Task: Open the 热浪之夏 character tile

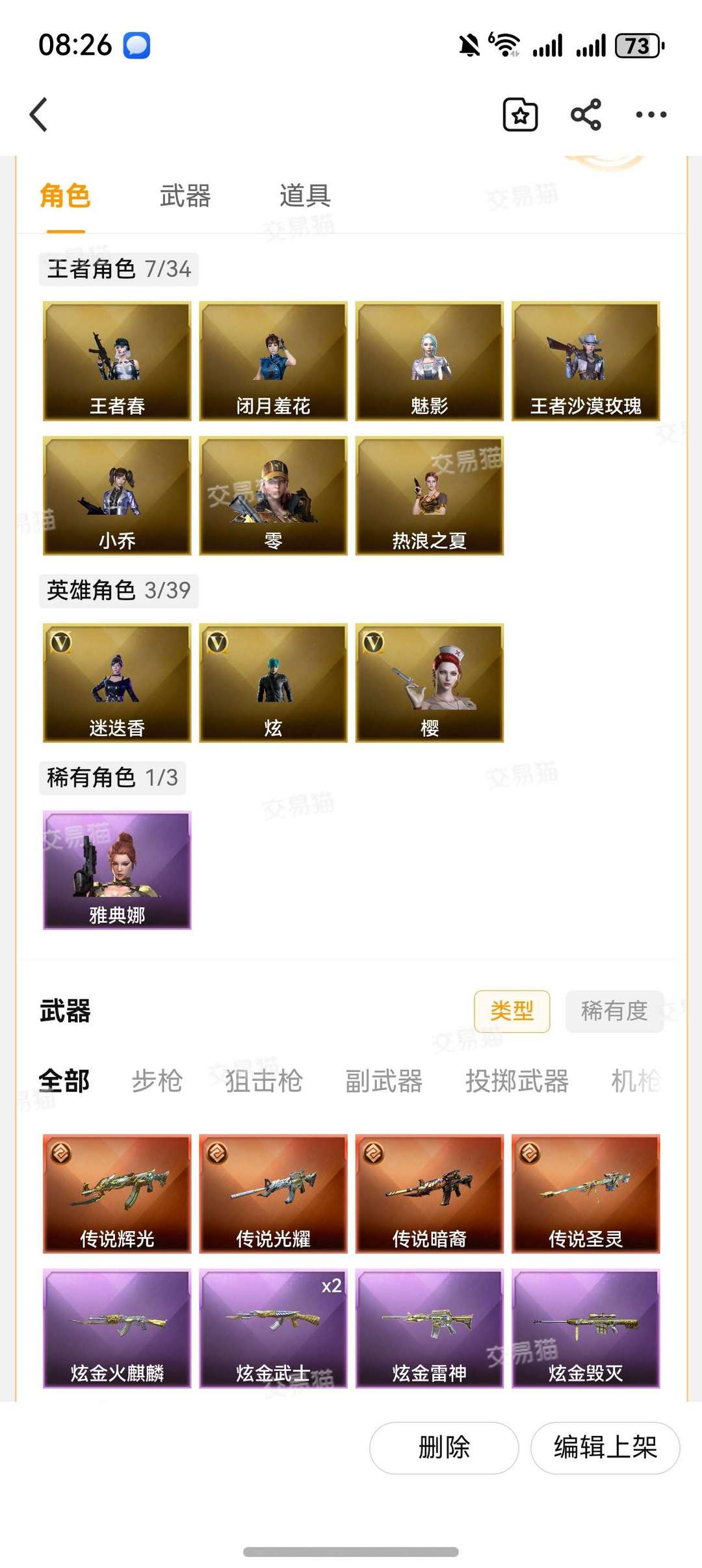Action: click(x=429, y=496)
